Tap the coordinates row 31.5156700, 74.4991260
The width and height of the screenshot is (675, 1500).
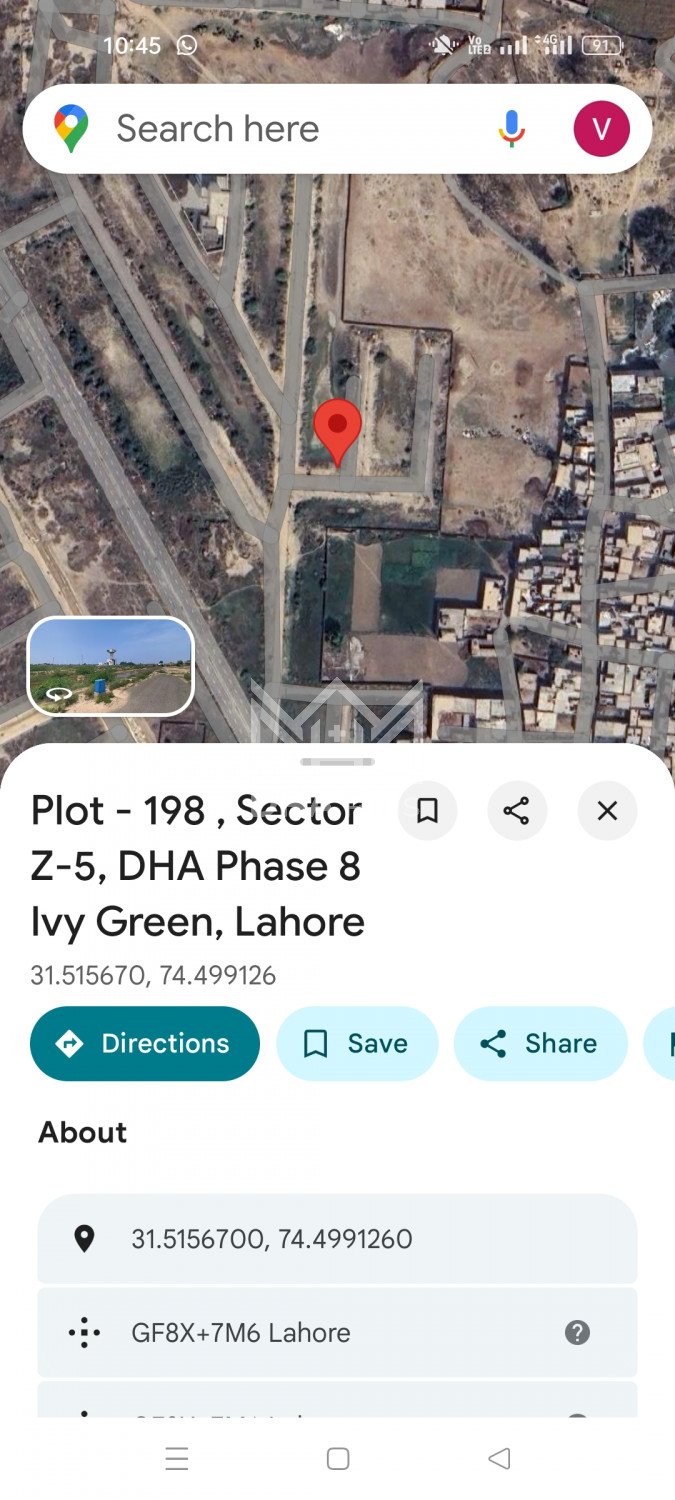(337, 1239)
